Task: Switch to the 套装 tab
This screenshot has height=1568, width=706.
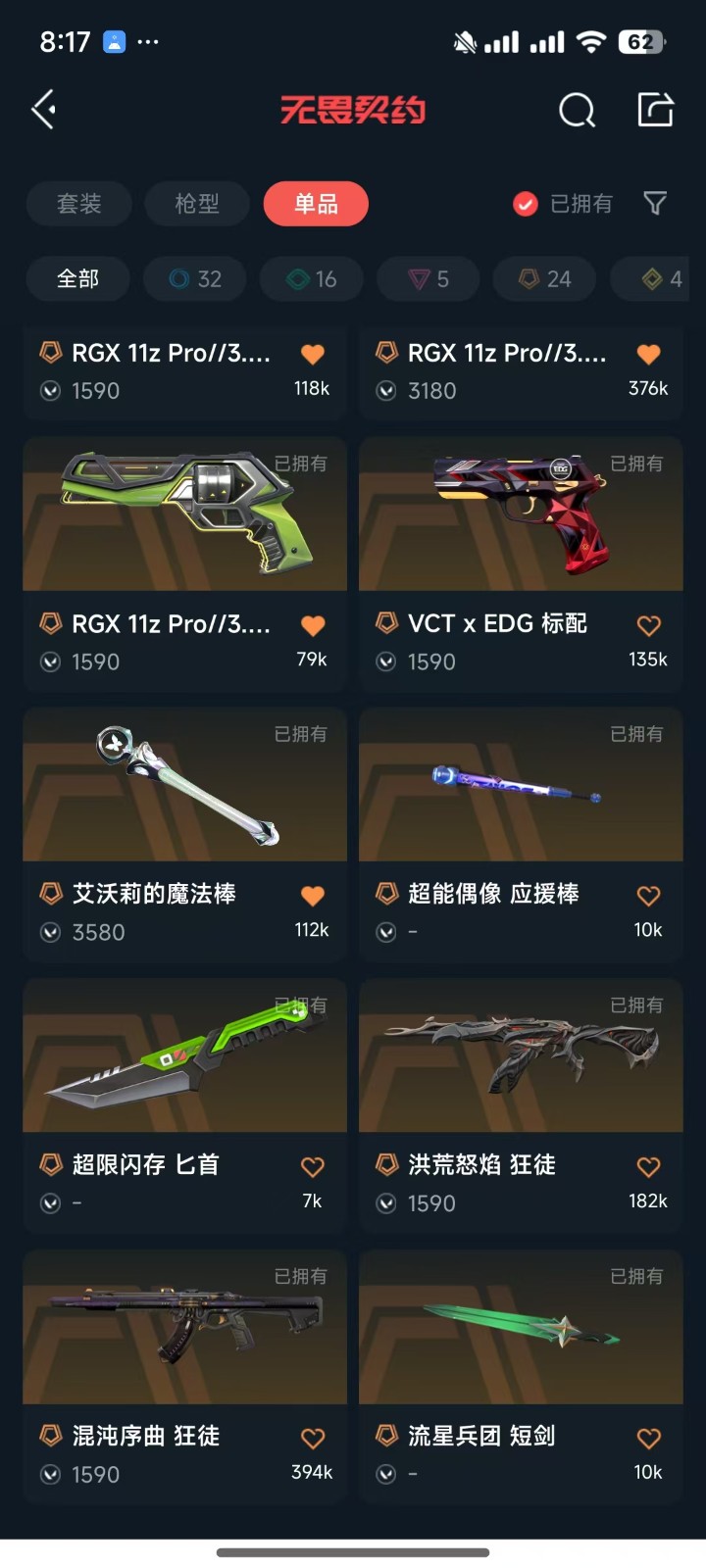Action: (79, 204)
